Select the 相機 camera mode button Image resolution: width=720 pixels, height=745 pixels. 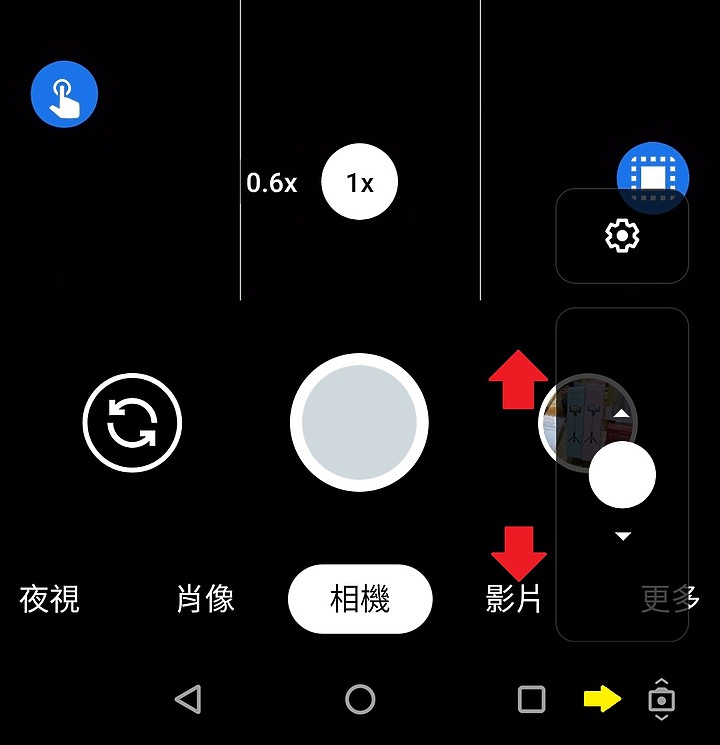point(360,598)
